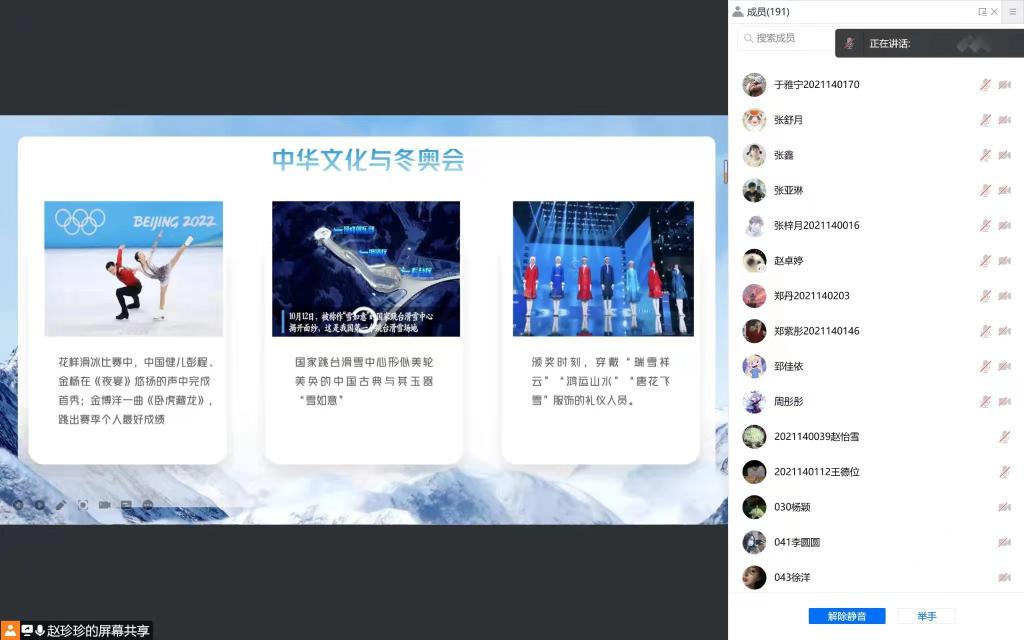1024x640 pixels.
Task: Select member 043徐洋
Action: point(792,577)
